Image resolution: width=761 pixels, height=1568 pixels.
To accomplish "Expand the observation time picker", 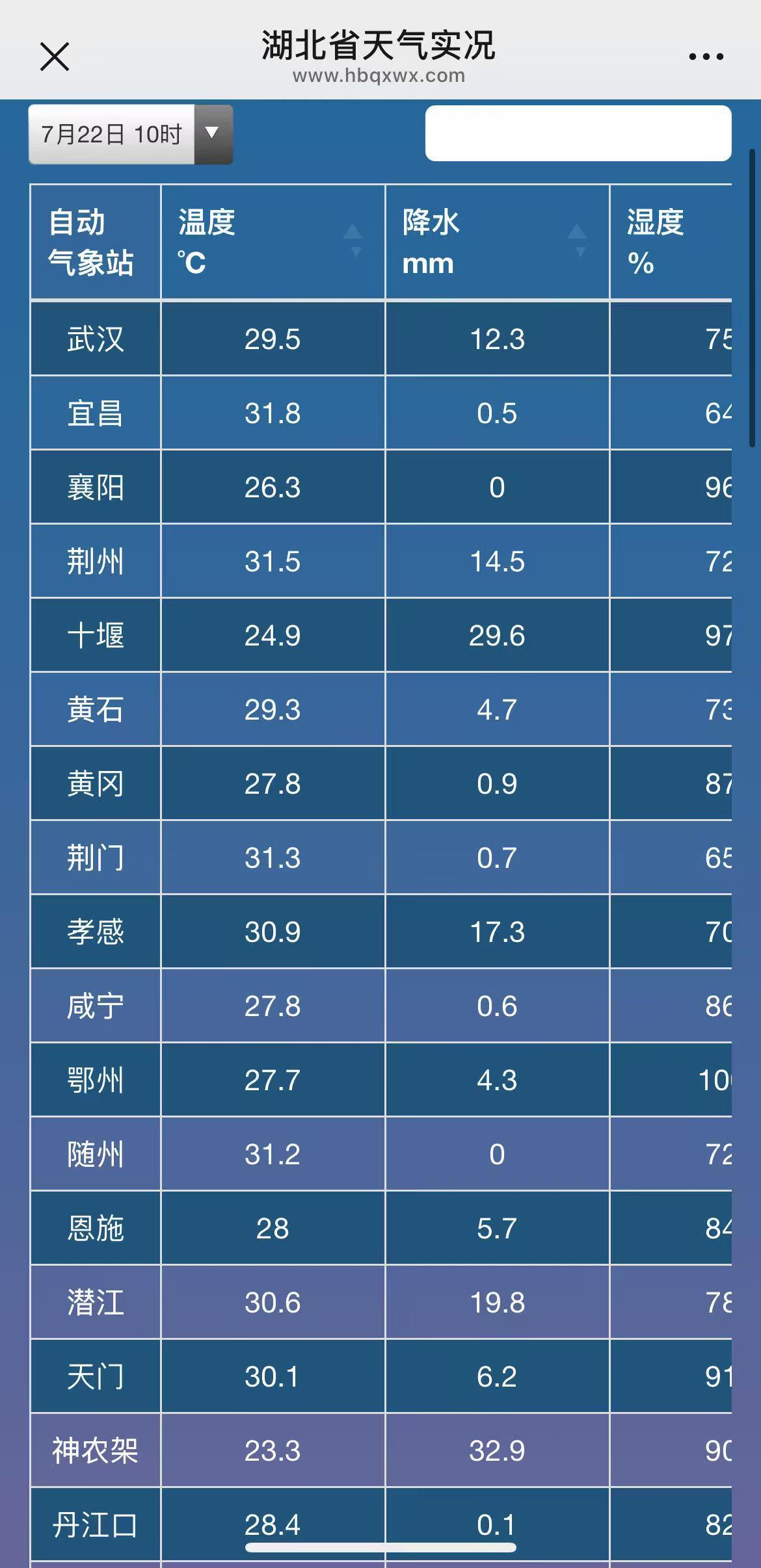I will tap(130, 132).
